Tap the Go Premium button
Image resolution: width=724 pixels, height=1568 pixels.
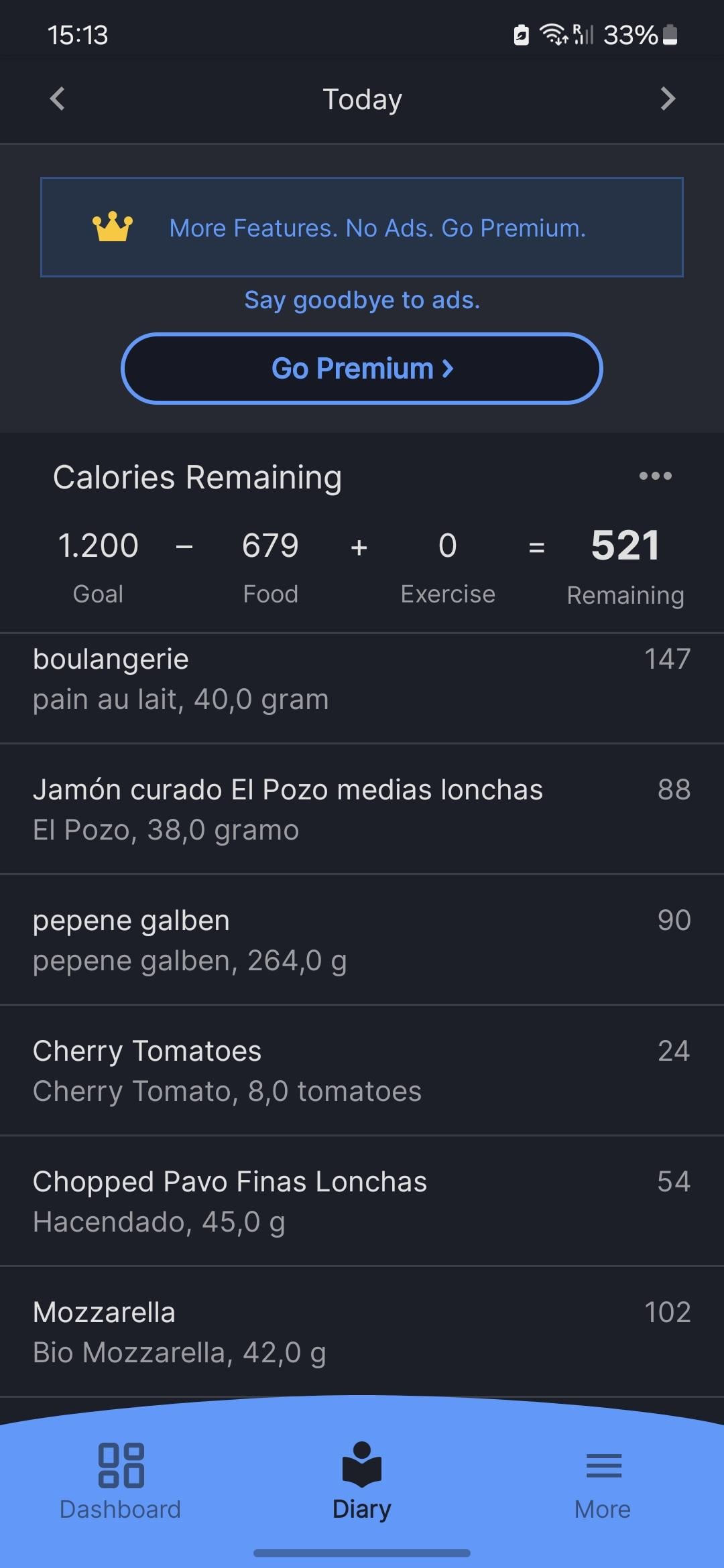point(362,369)
